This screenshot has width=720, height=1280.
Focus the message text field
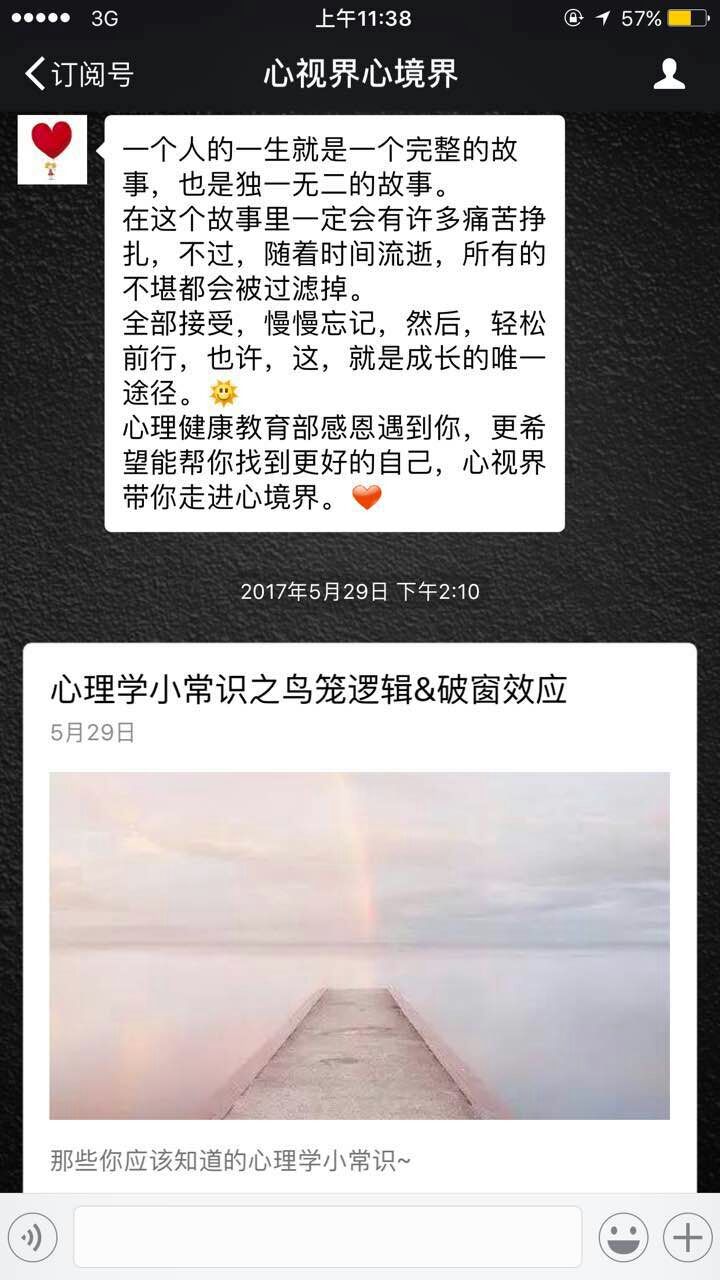click(x=327, y=1237)
